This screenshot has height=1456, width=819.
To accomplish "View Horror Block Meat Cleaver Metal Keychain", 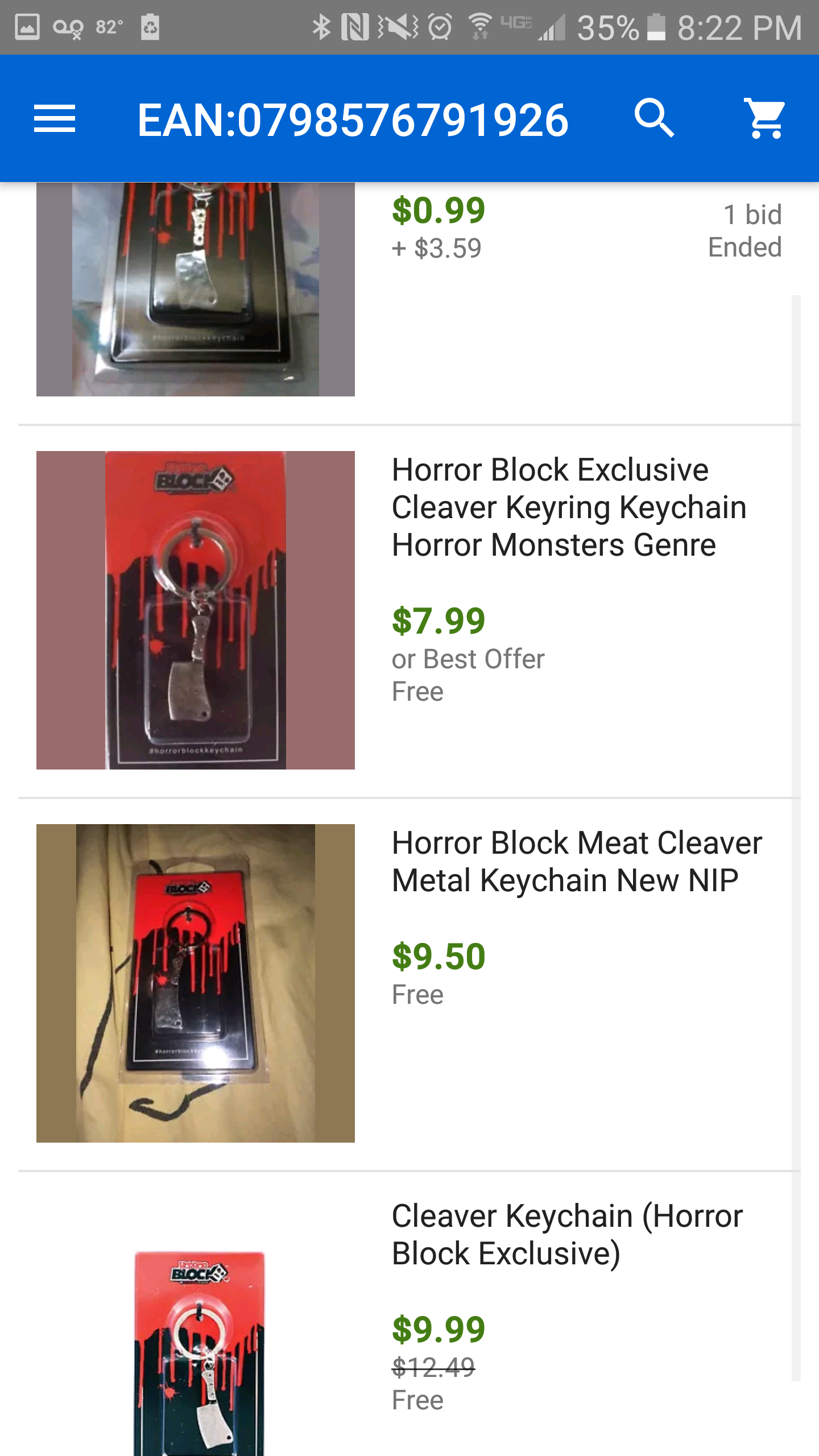I will click(576, 861).
